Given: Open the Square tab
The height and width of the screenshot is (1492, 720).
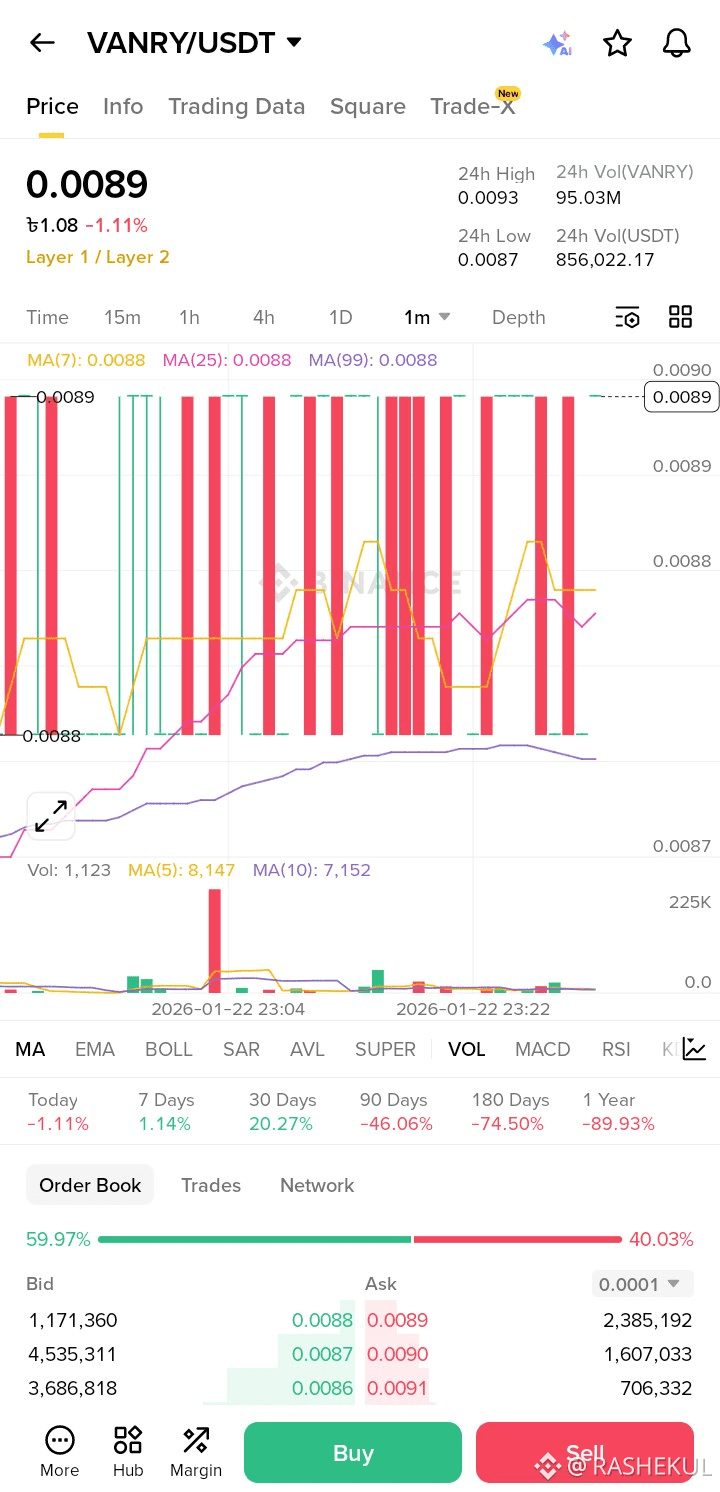Looking at the screenshot, I should [x=367, y=107].
